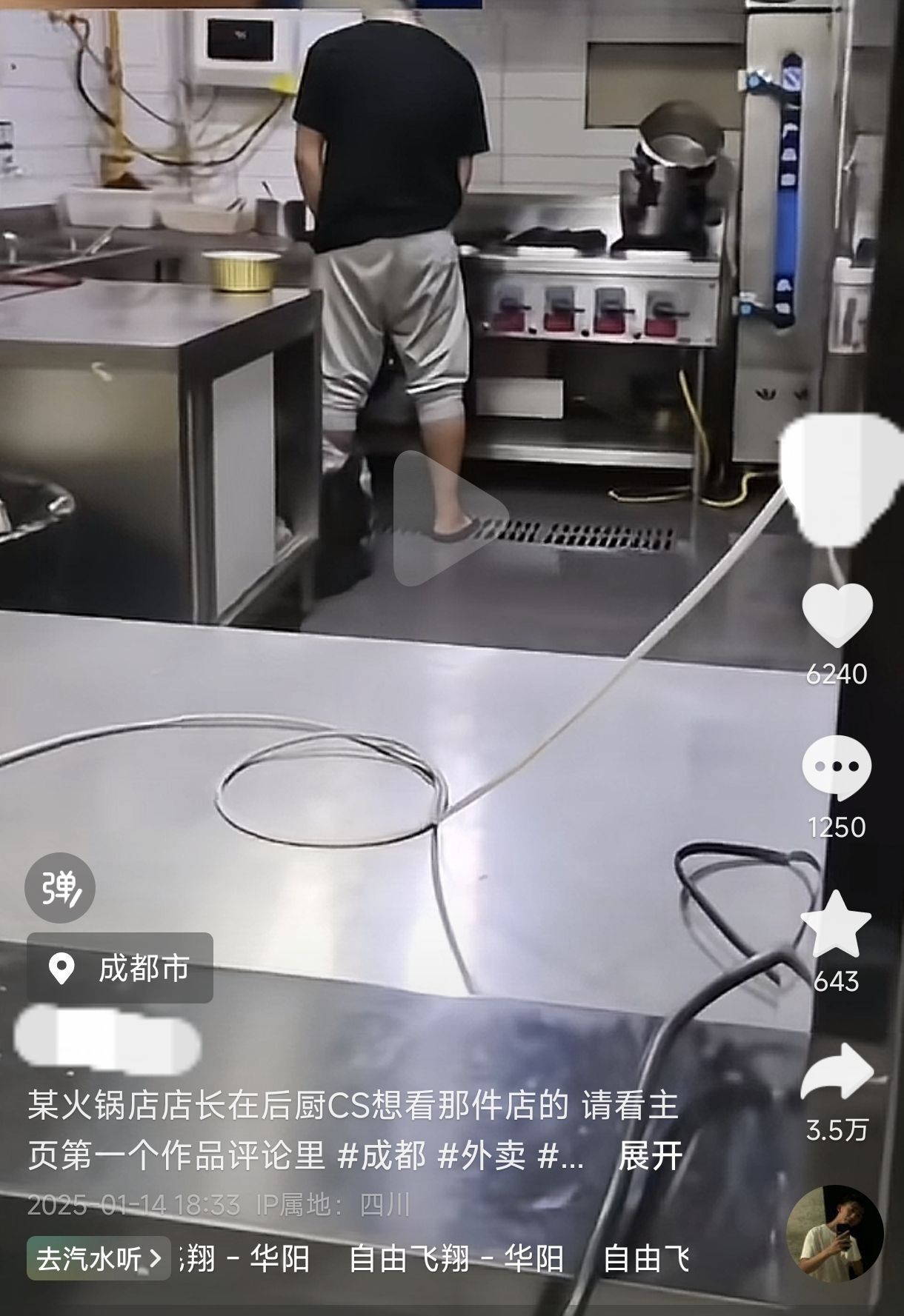Play the paused video
The width and height of the screenshot is (904, 1316).
click(x=450, y=517)
